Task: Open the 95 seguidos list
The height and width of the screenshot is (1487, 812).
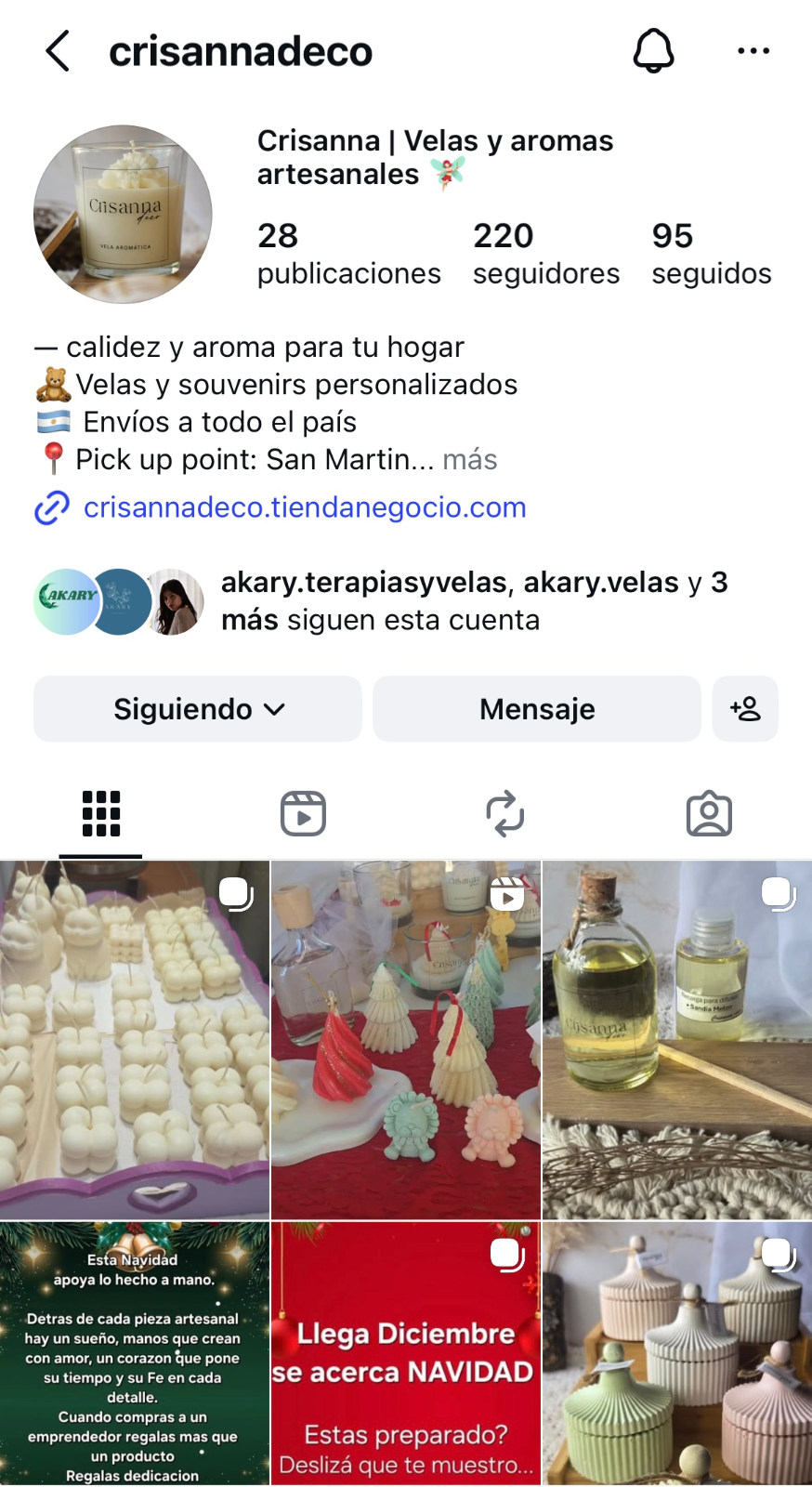Action: click(711, 254)
